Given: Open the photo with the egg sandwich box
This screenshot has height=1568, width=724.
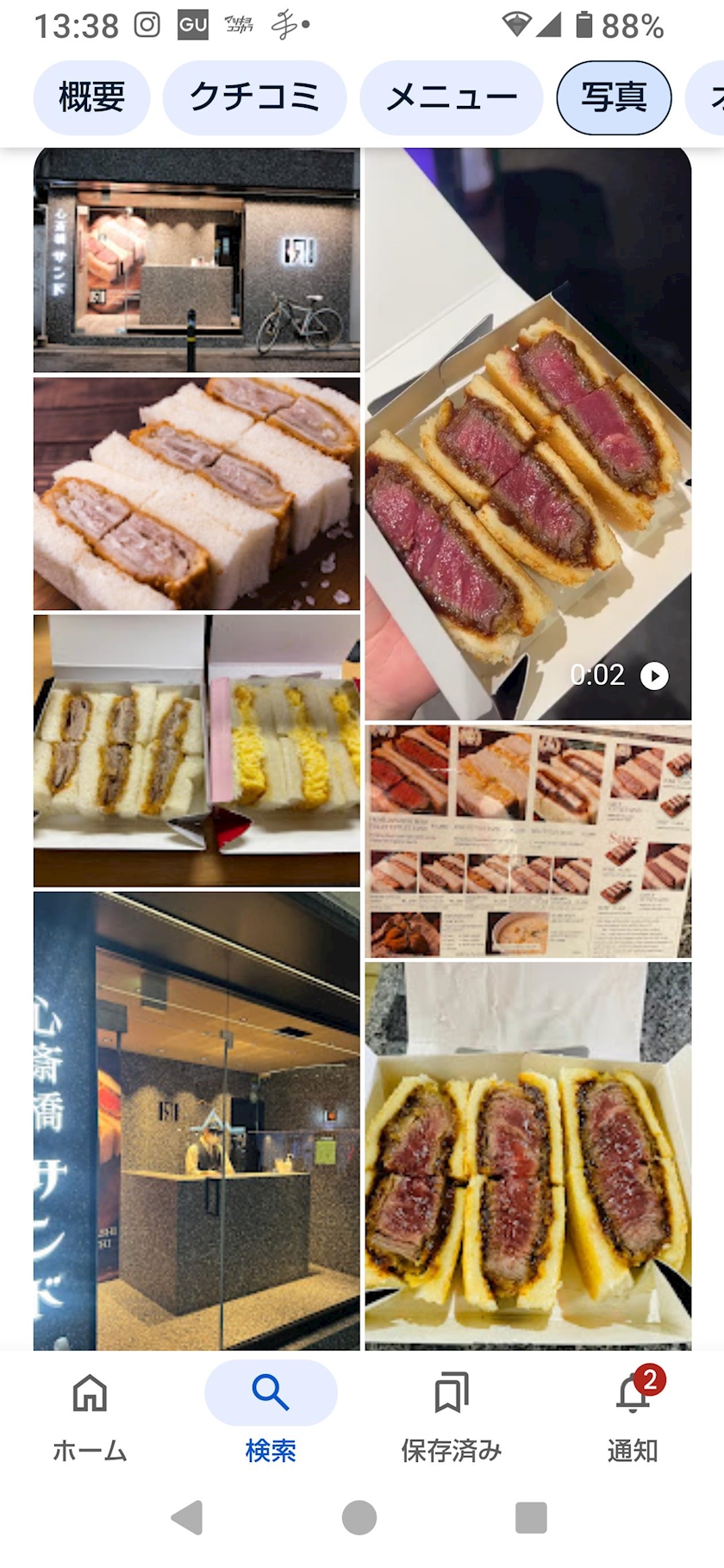Looking at the screenshot, I should (197, 750).
